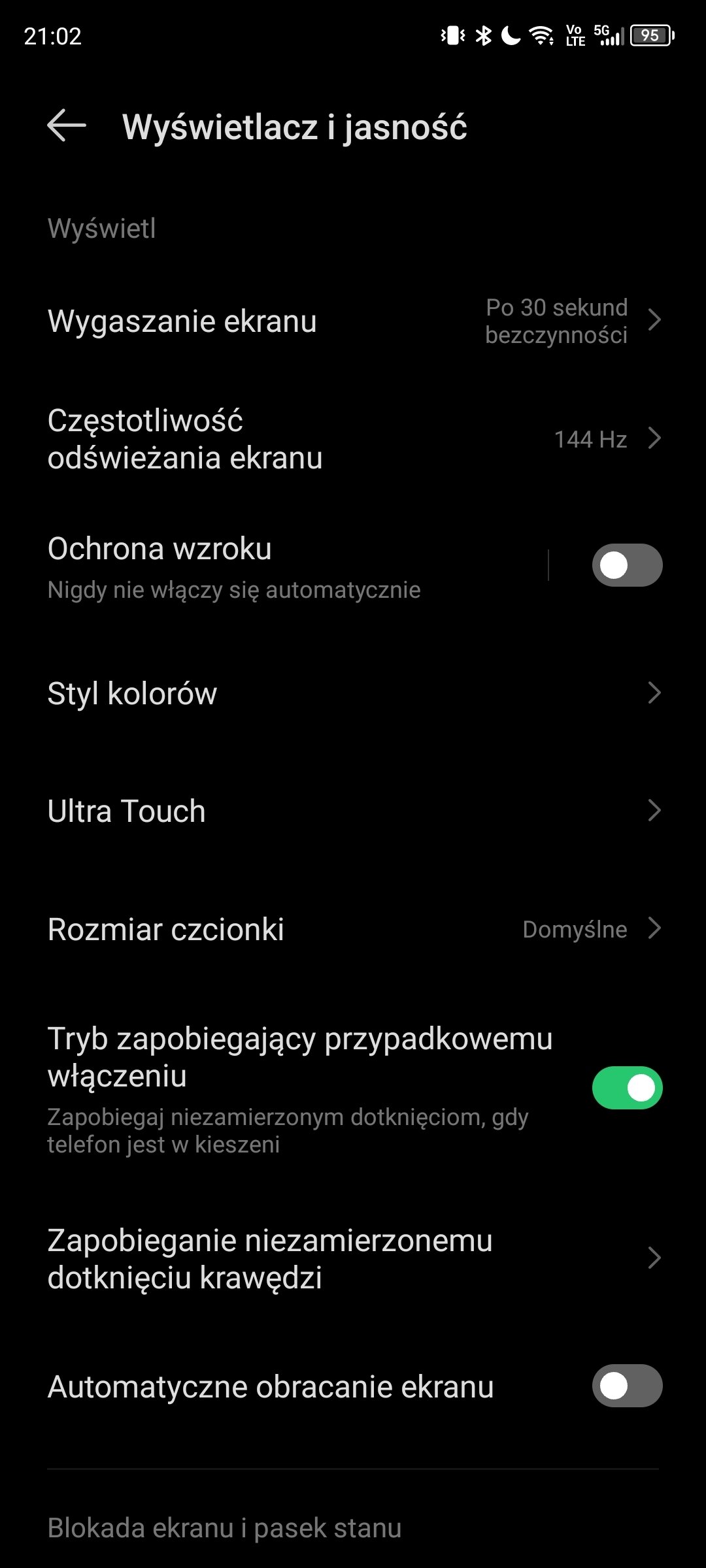
Task: Go back using the top arrow
Action: pyautogui.click(x=67, y=125)
